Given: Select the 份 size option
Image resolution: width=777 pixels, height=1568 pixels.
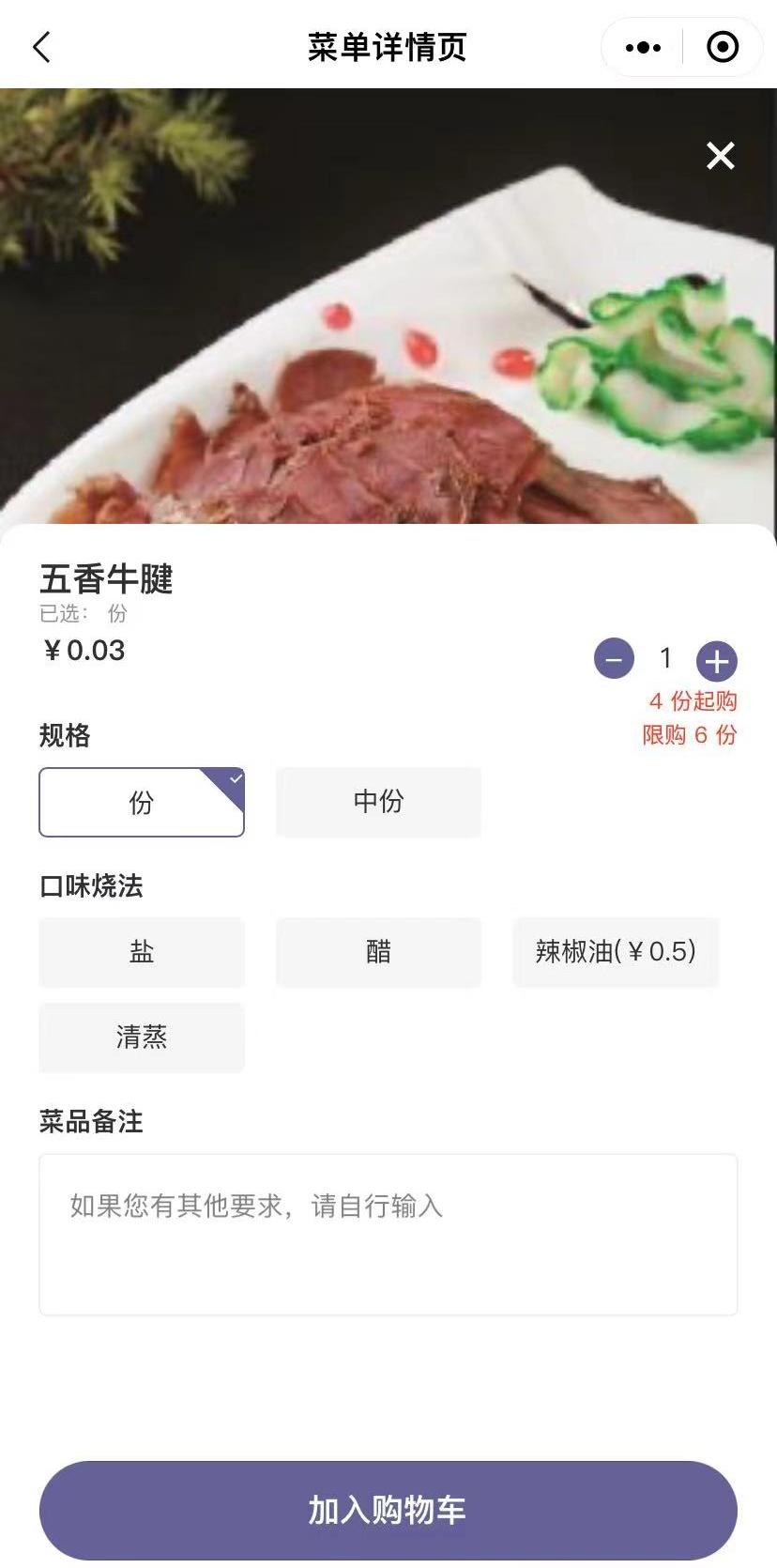Looking at the screenshot, I should pos(142,803).
